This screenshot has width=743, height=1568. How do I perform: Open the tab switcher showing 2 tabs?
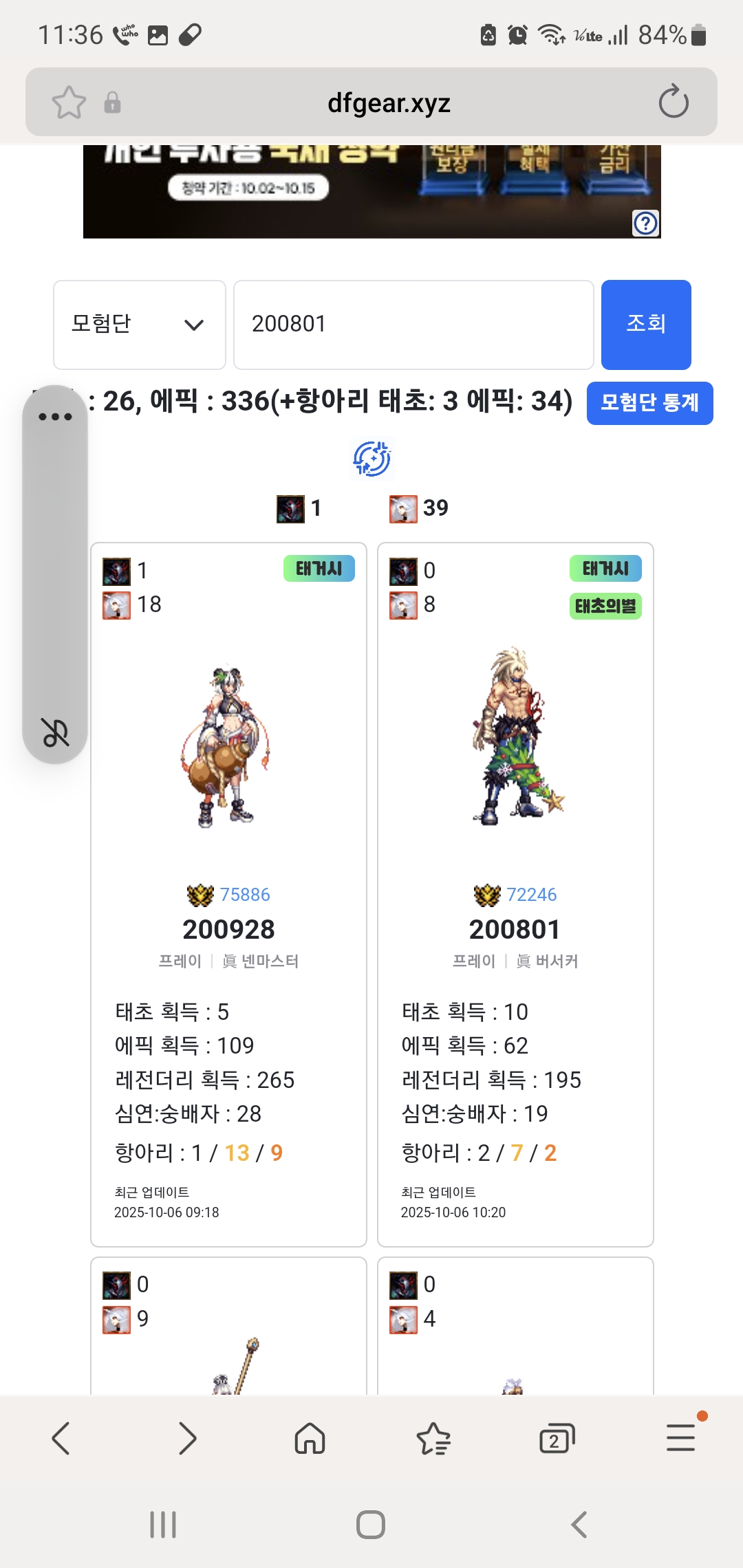pyautogui.click(x=557, y=1438)
